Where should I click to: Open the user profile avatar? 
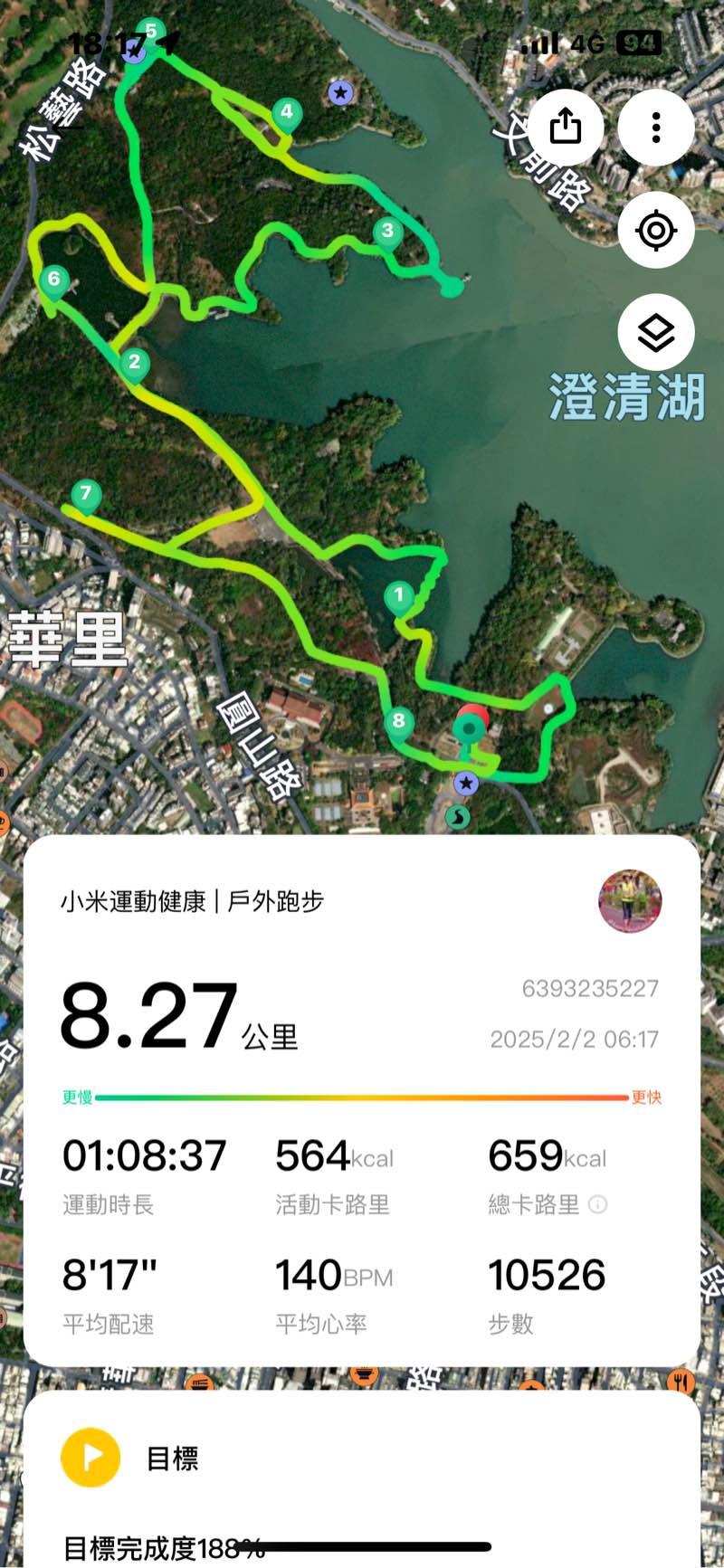(630, 901)
